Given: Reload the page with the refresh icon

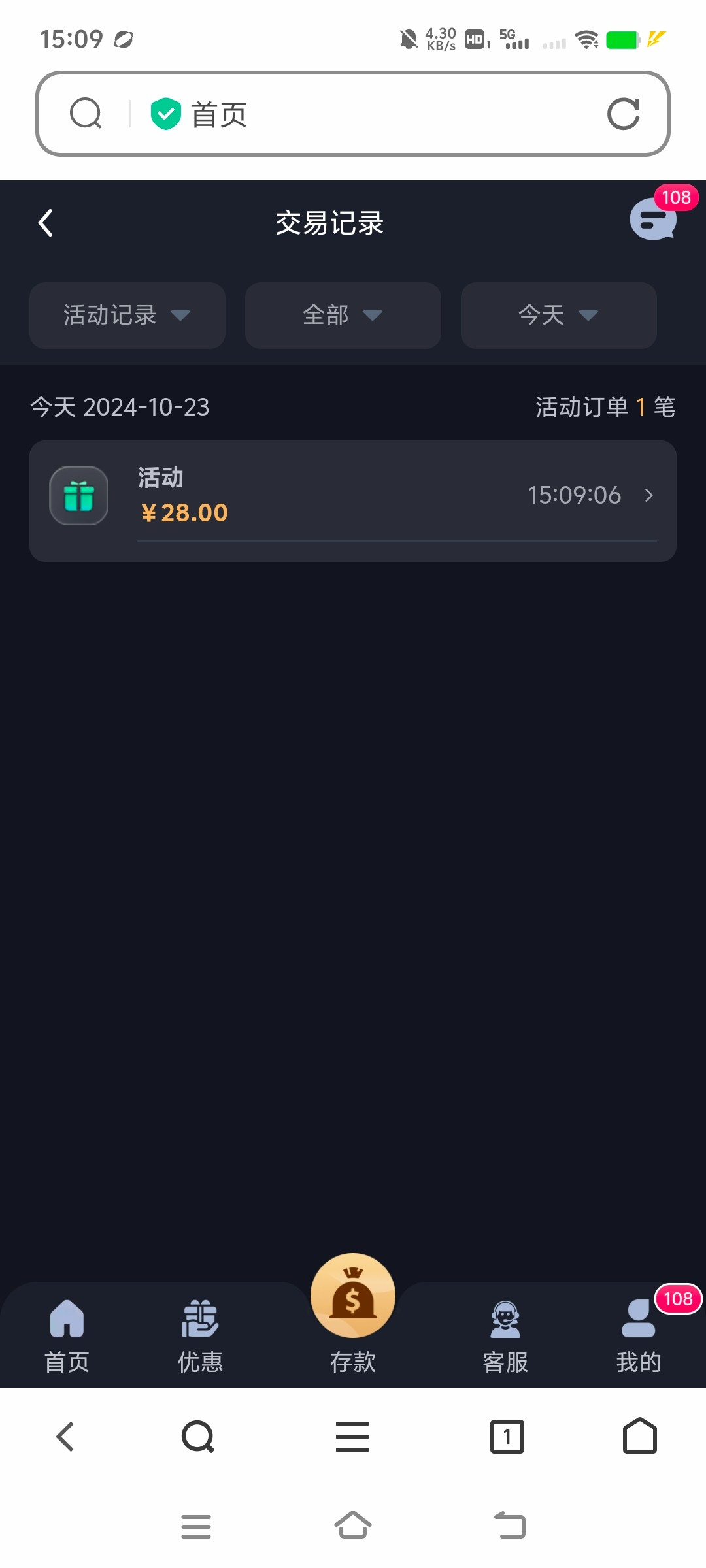Looking at the screenshot, I should pyautogui.click(x=623, y=114).
